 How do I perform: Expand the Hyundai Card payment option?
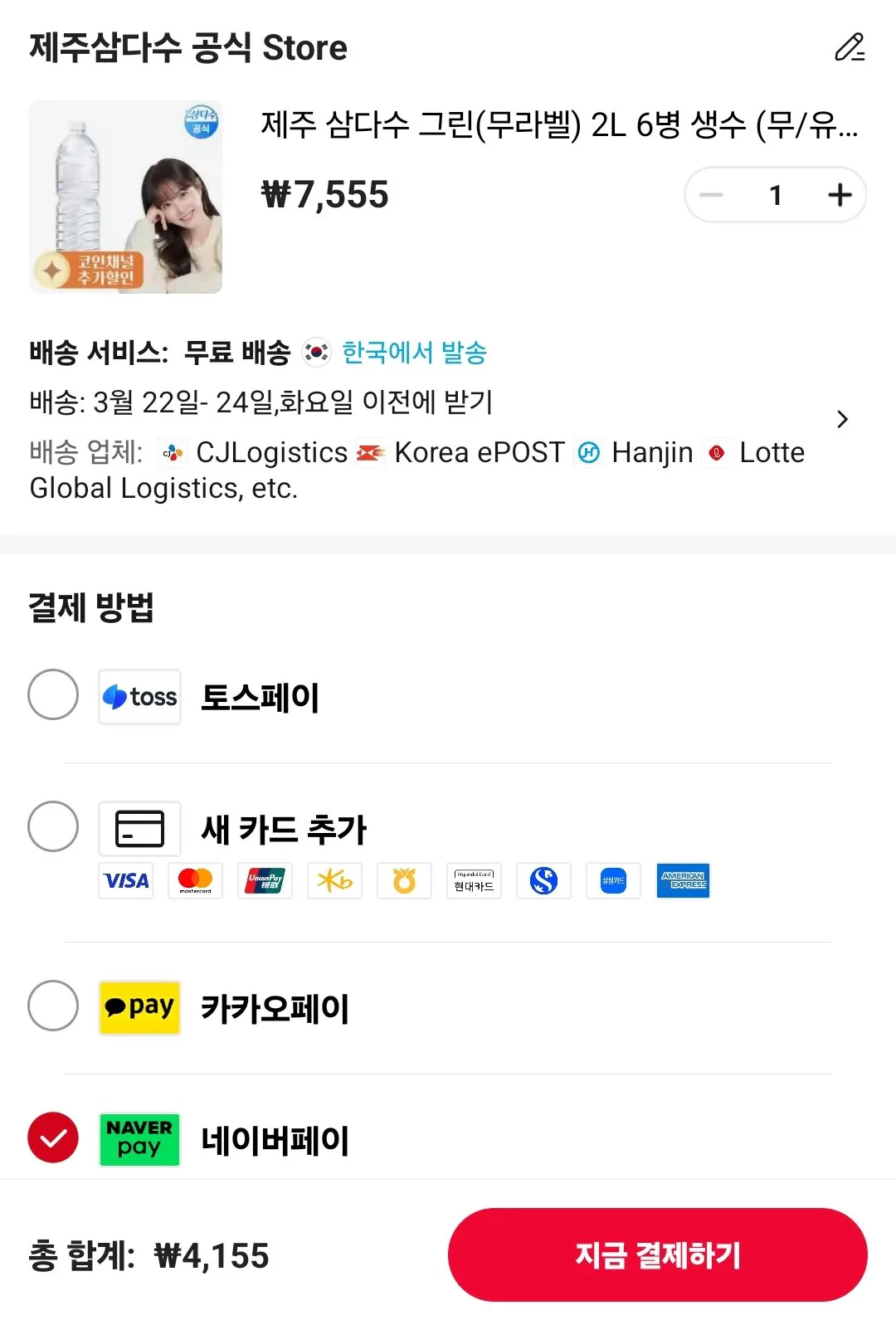tap(475, 881)
